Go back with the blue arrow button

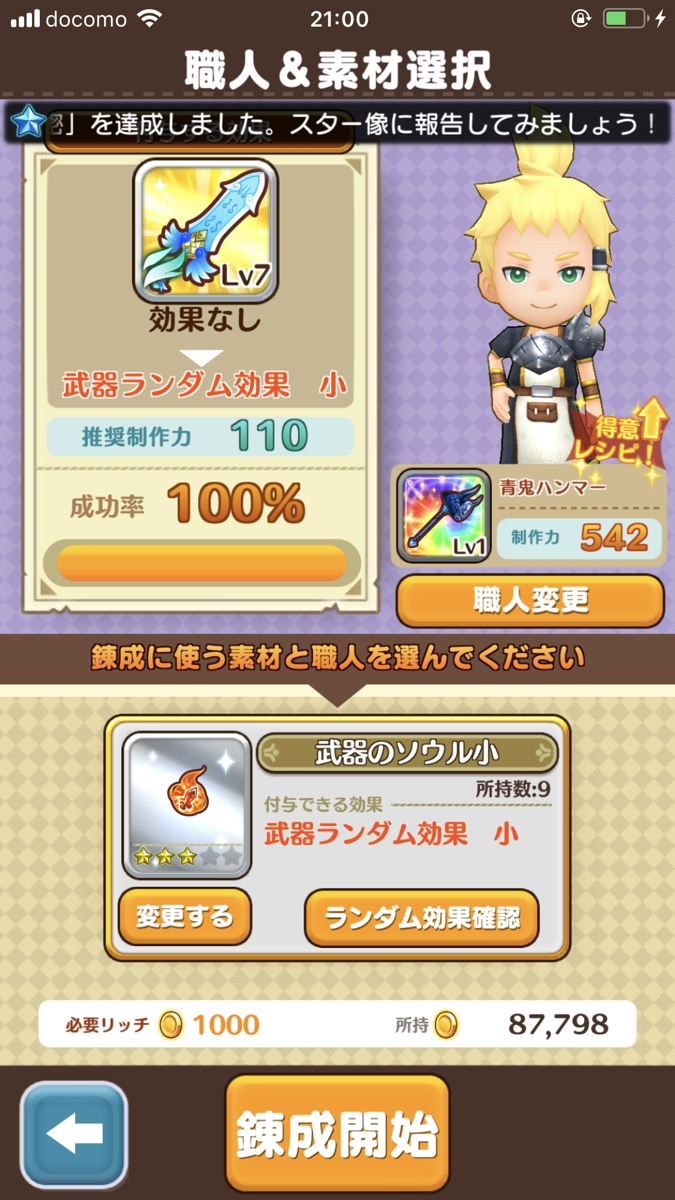(x=75, y=1133)
